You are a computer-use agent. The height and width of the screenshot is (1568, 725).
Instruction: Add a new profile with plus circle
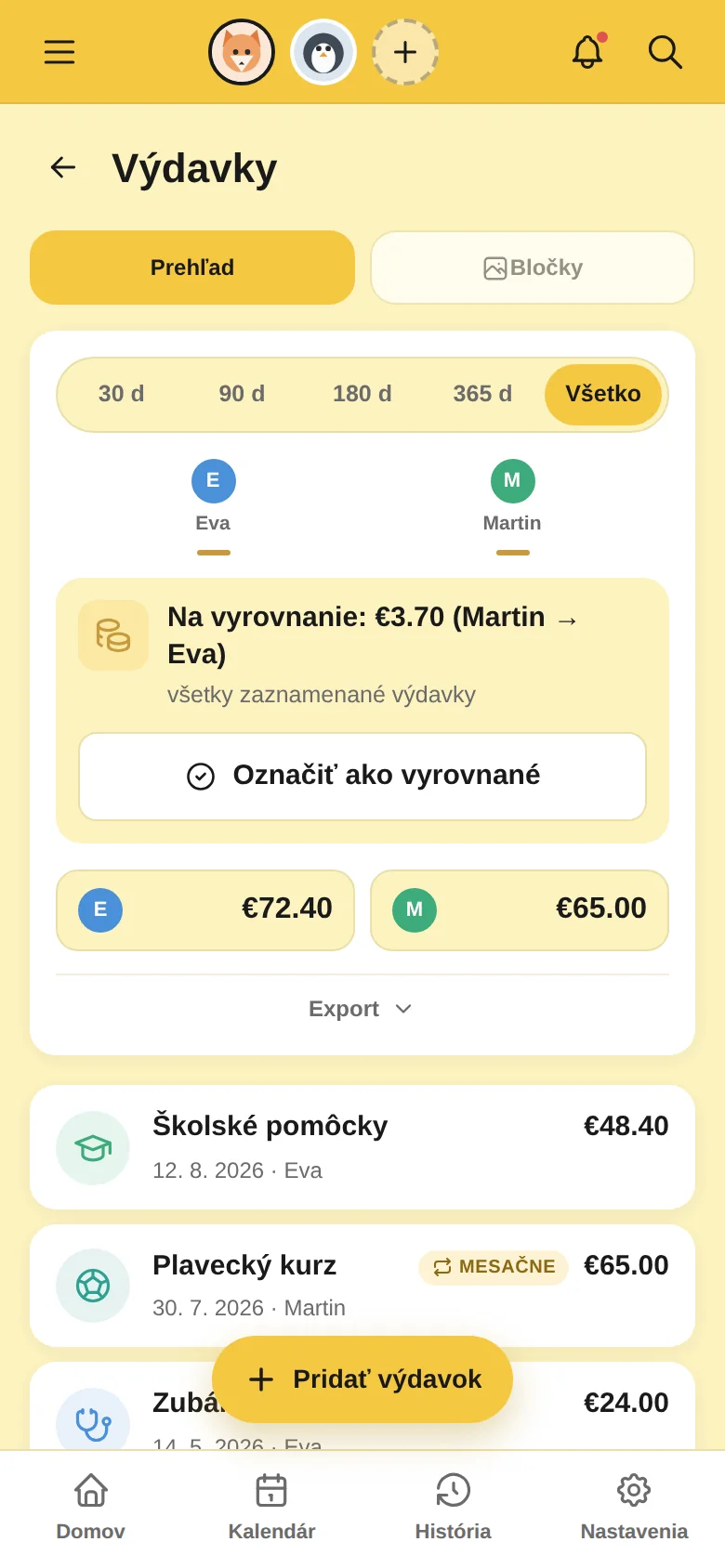coord(405,52)
